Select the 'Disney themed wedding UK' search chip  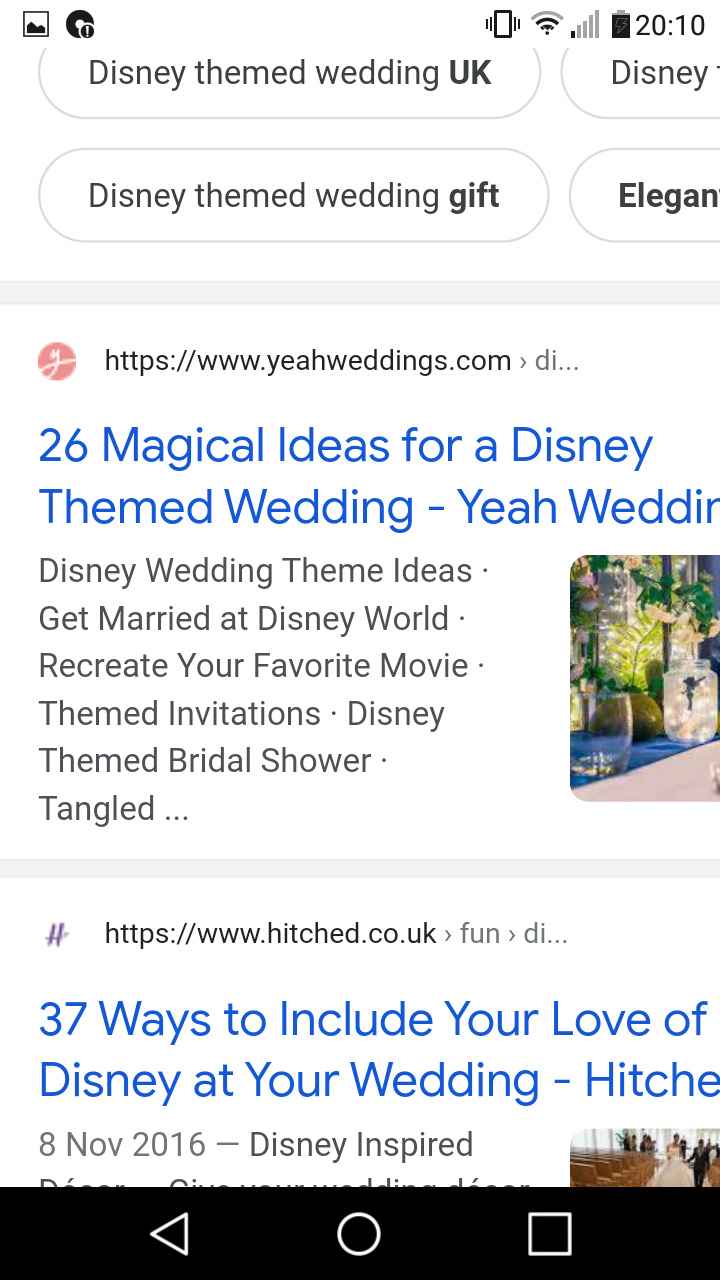pos(289,73)
